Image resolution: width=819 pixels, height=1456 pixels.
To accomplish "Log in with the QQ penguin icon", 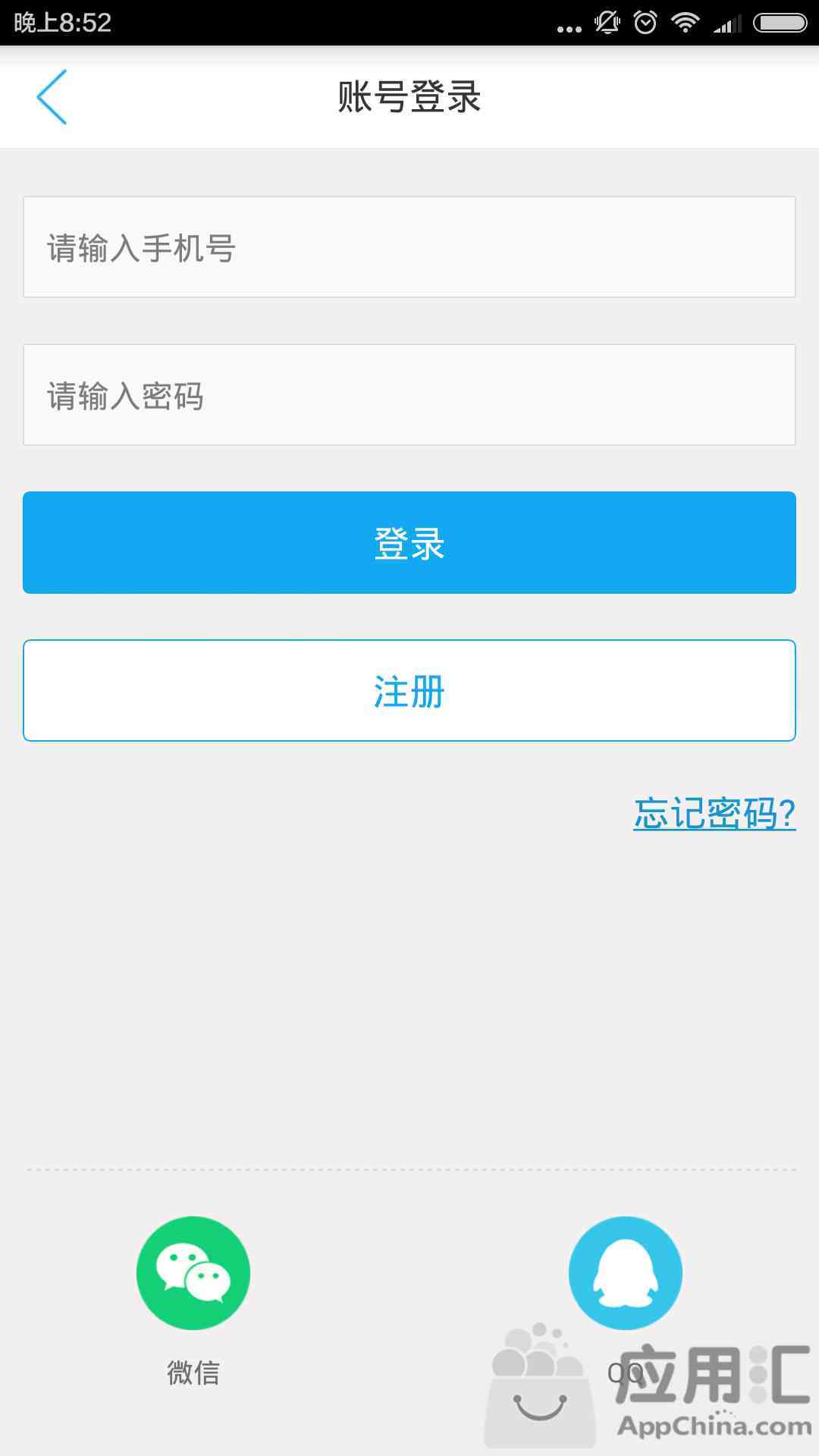I will point(626,1272).
